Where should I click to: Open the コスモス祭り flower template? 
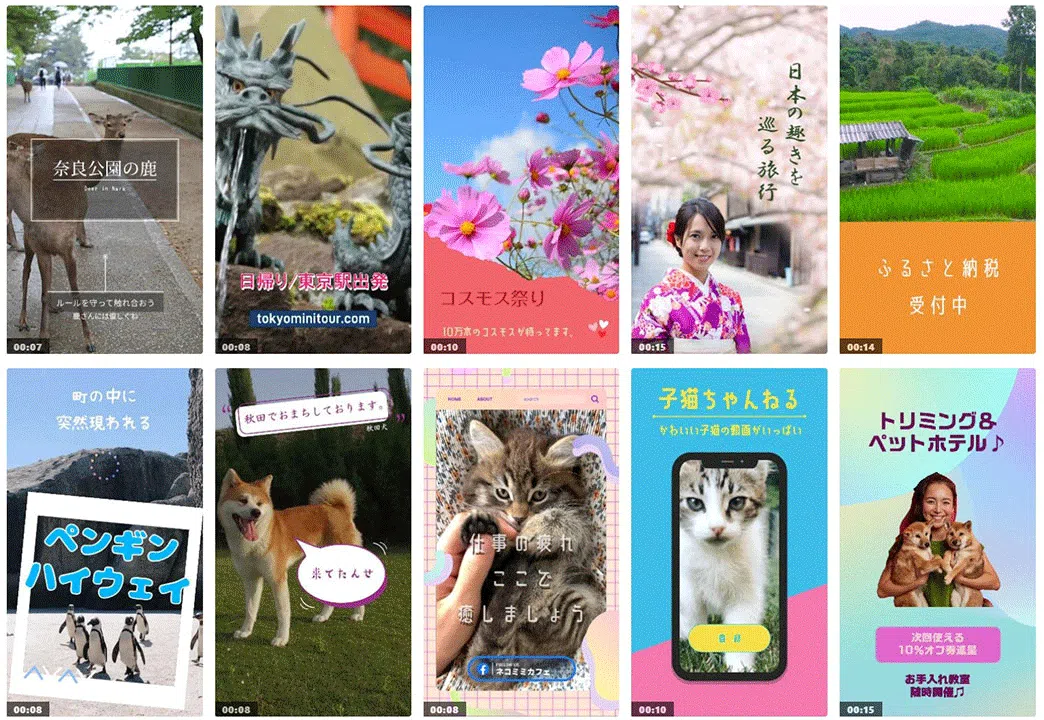click(x=521, y=180)
